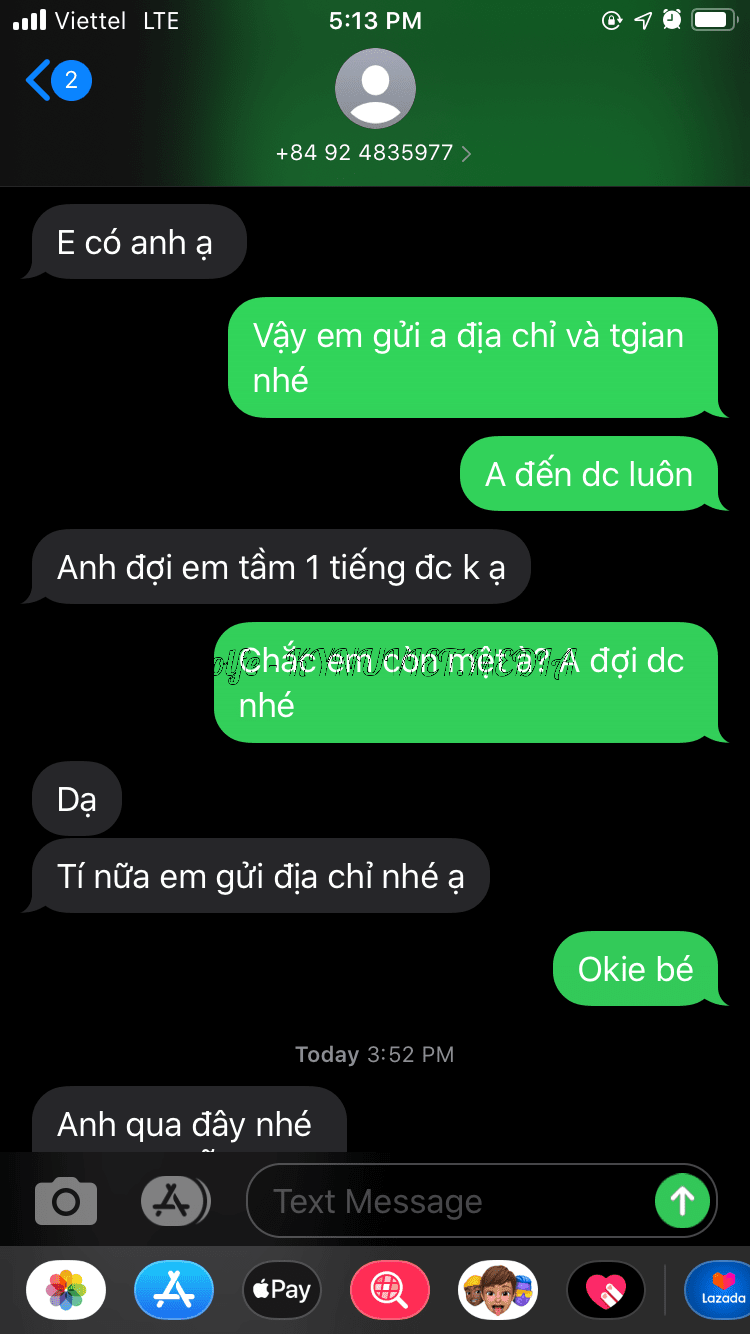Send the message with the green arrow
This screenshot has height=1334, width=750.
(682, 1200)
